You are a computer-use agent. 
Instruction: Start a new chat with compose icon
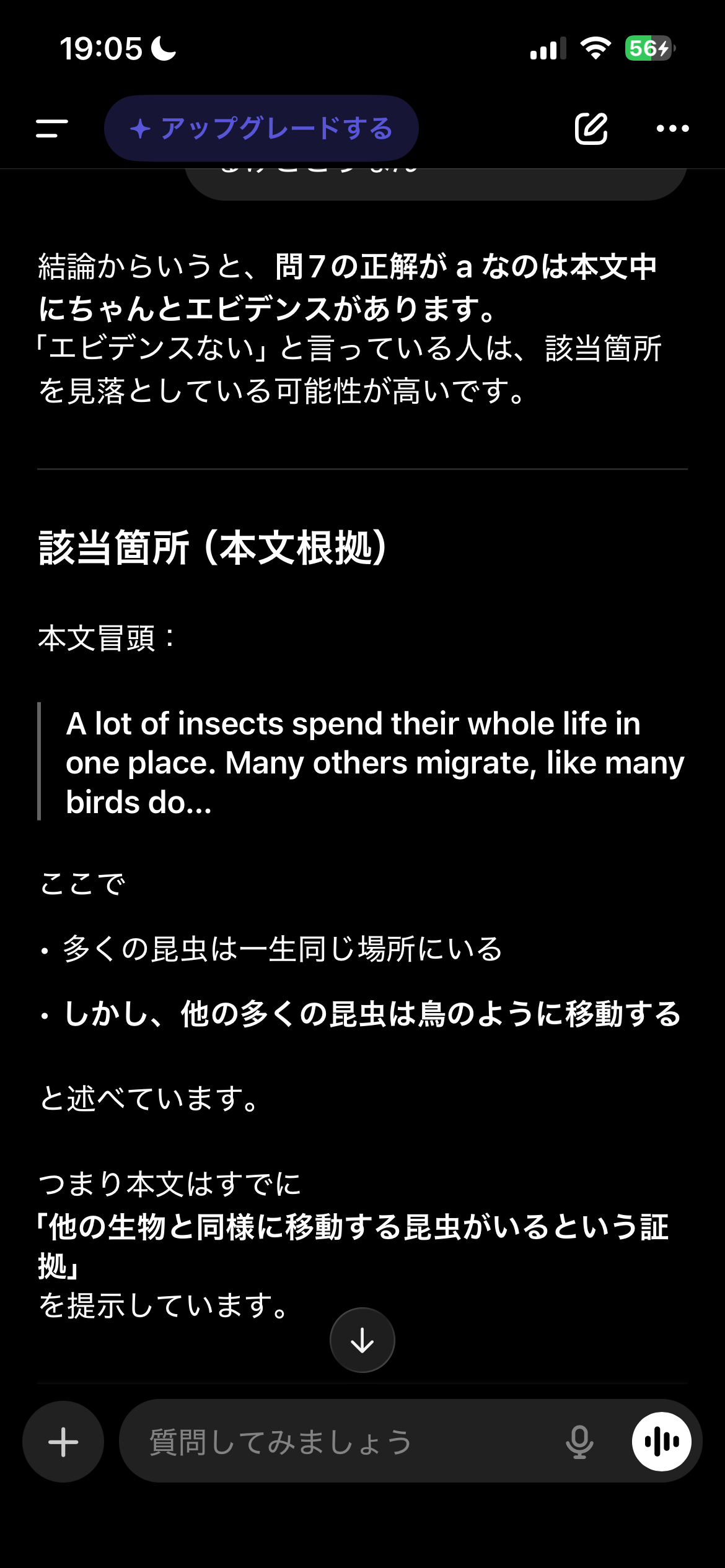pyautogui.click(x=591, y=129)
